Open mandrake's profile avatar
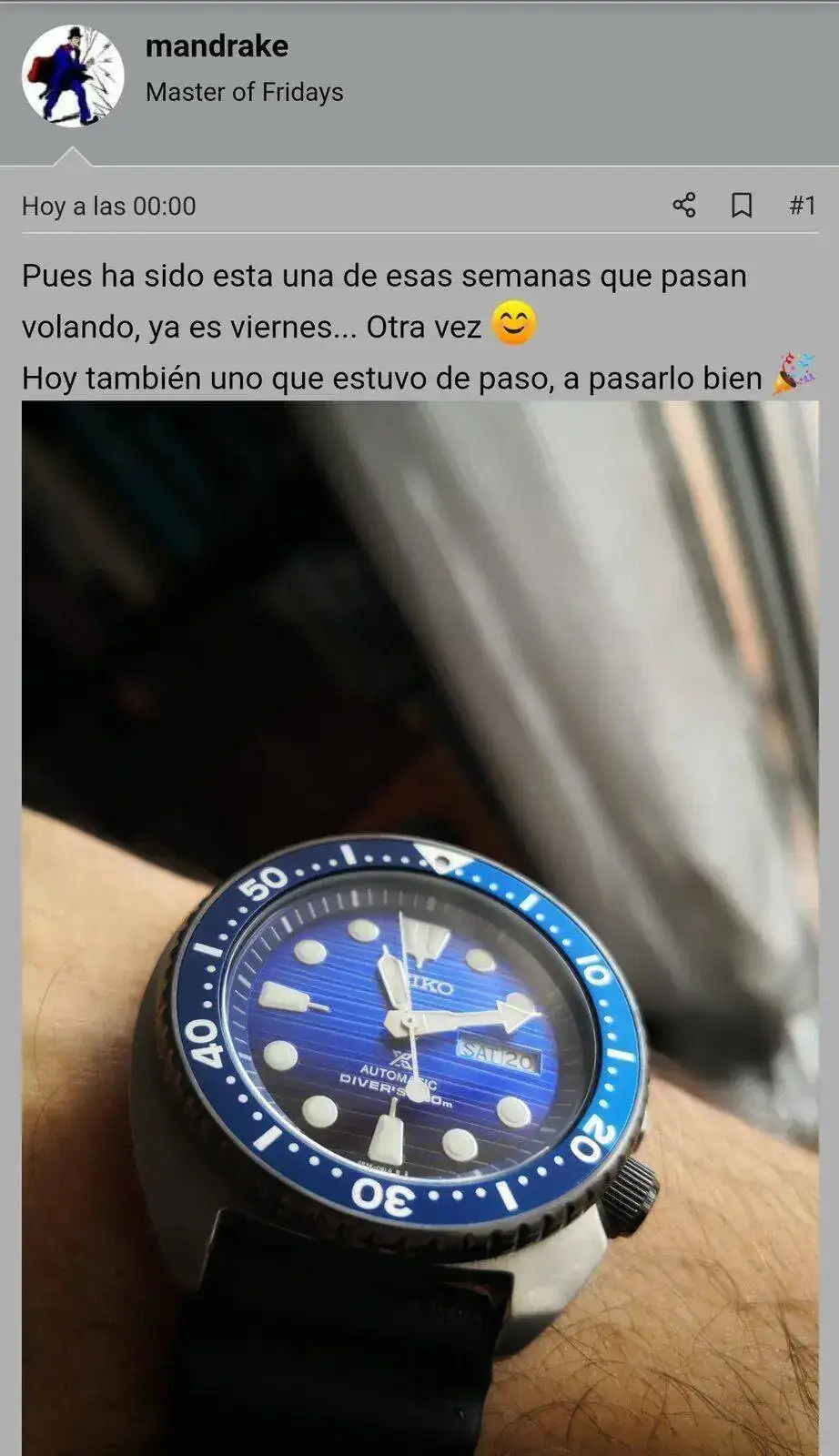Image resolution: width=839 pixels, height=1456 pixels. tap(72, 76)
